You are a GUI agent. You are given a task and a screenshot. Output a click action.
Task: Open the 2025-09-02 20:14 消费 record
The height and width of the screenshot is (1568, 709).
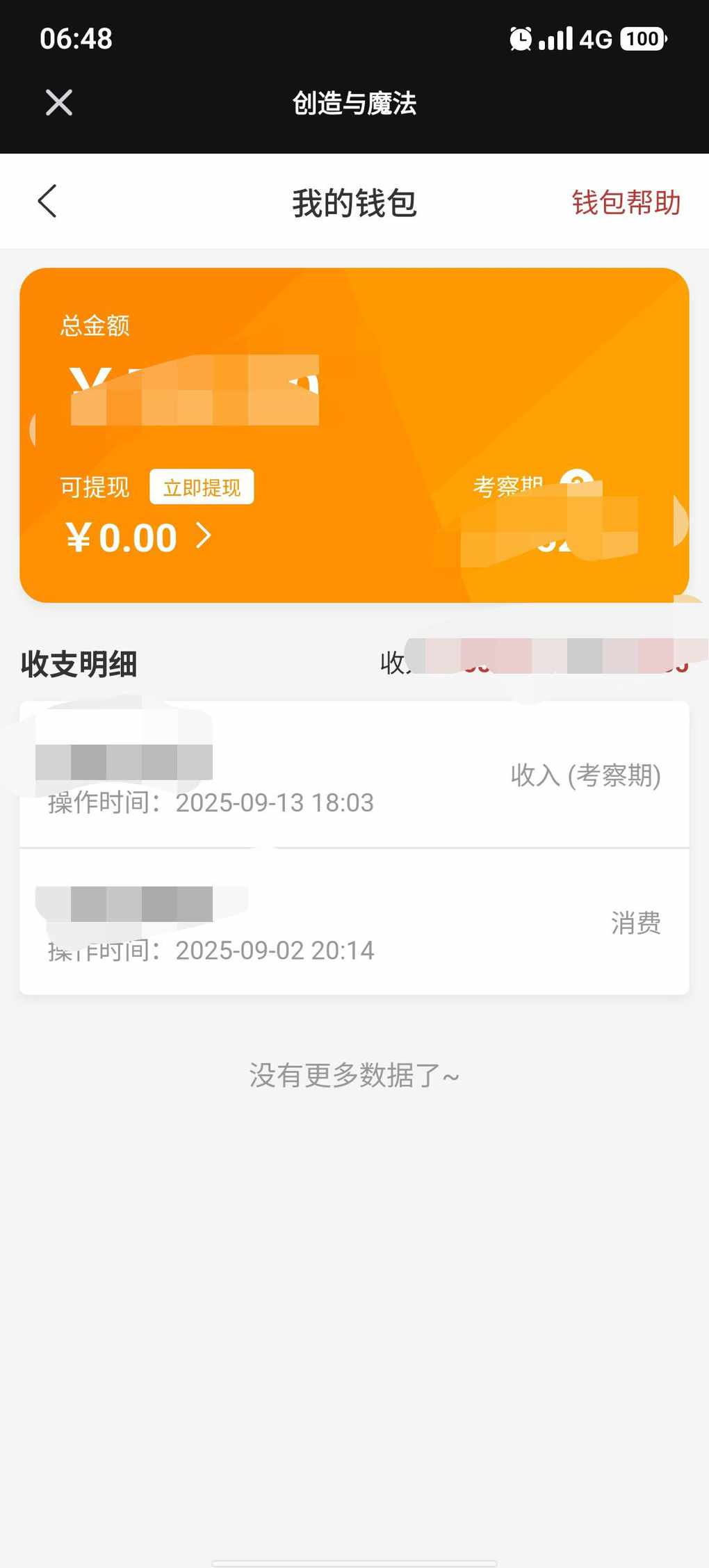[x=354, y=922]
